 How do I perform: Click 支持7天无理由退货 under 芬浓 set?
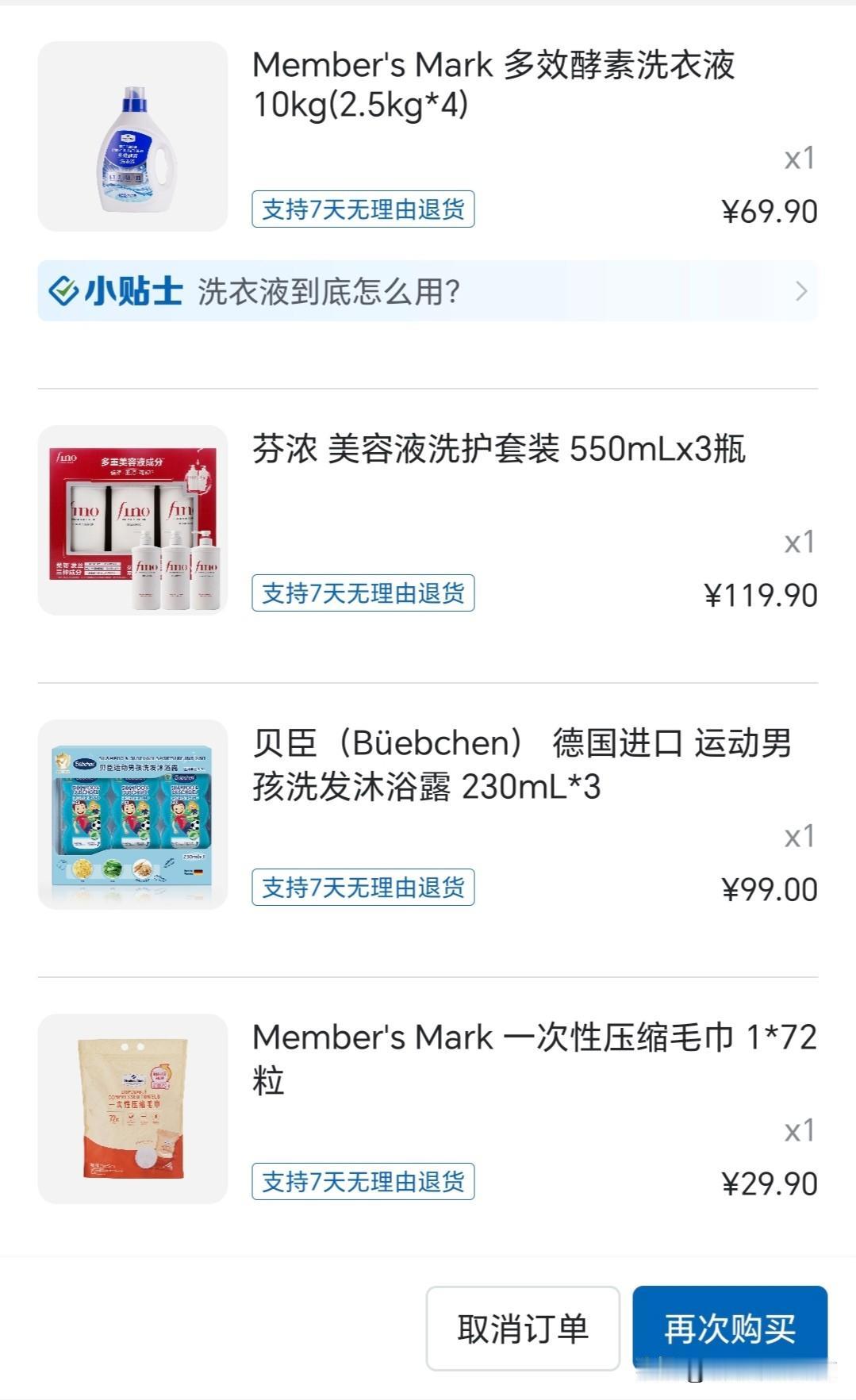pyautogui.click(x=363, y=592)
